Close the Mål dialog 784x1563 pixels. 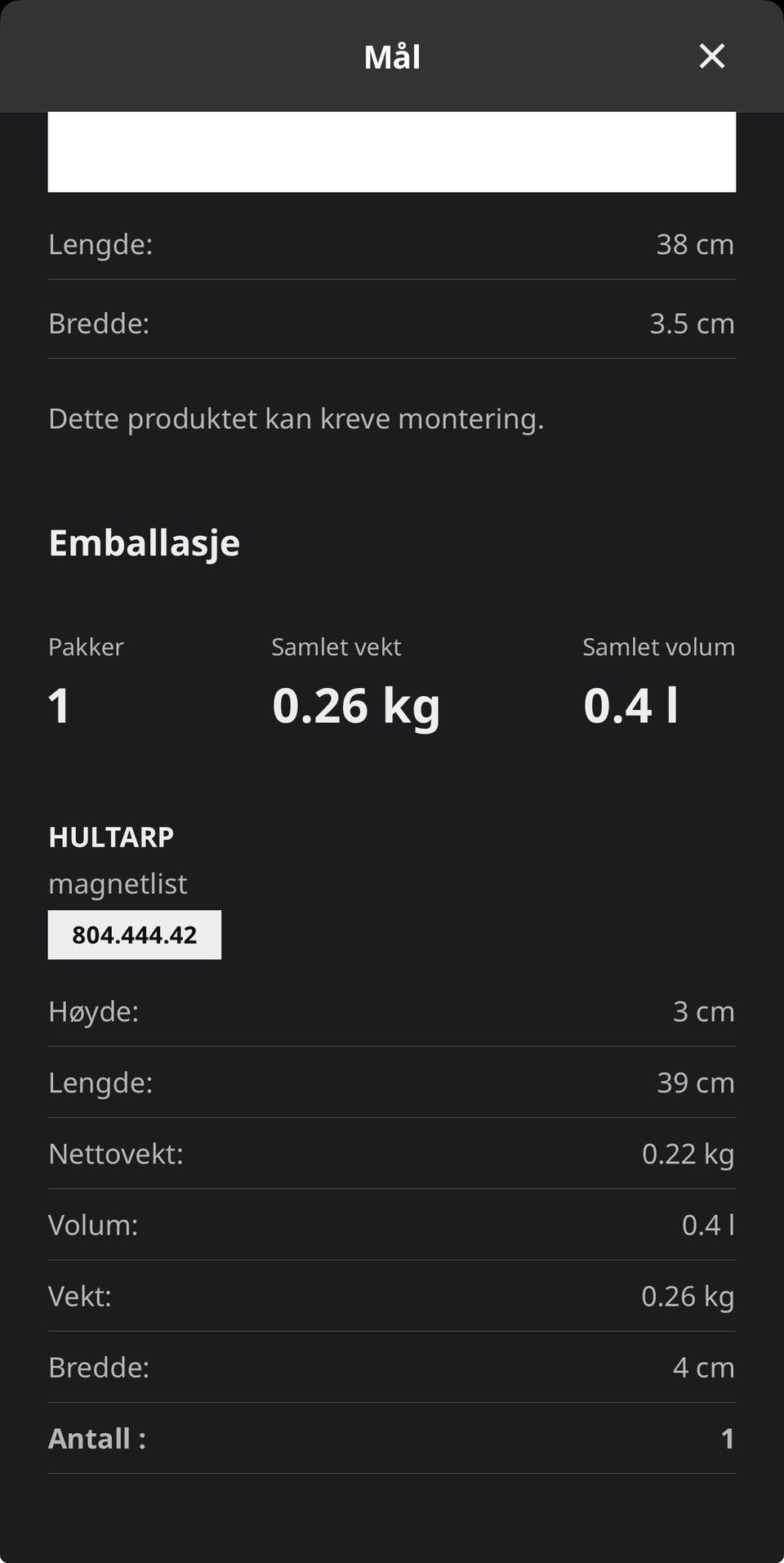[x=711, y=56]
